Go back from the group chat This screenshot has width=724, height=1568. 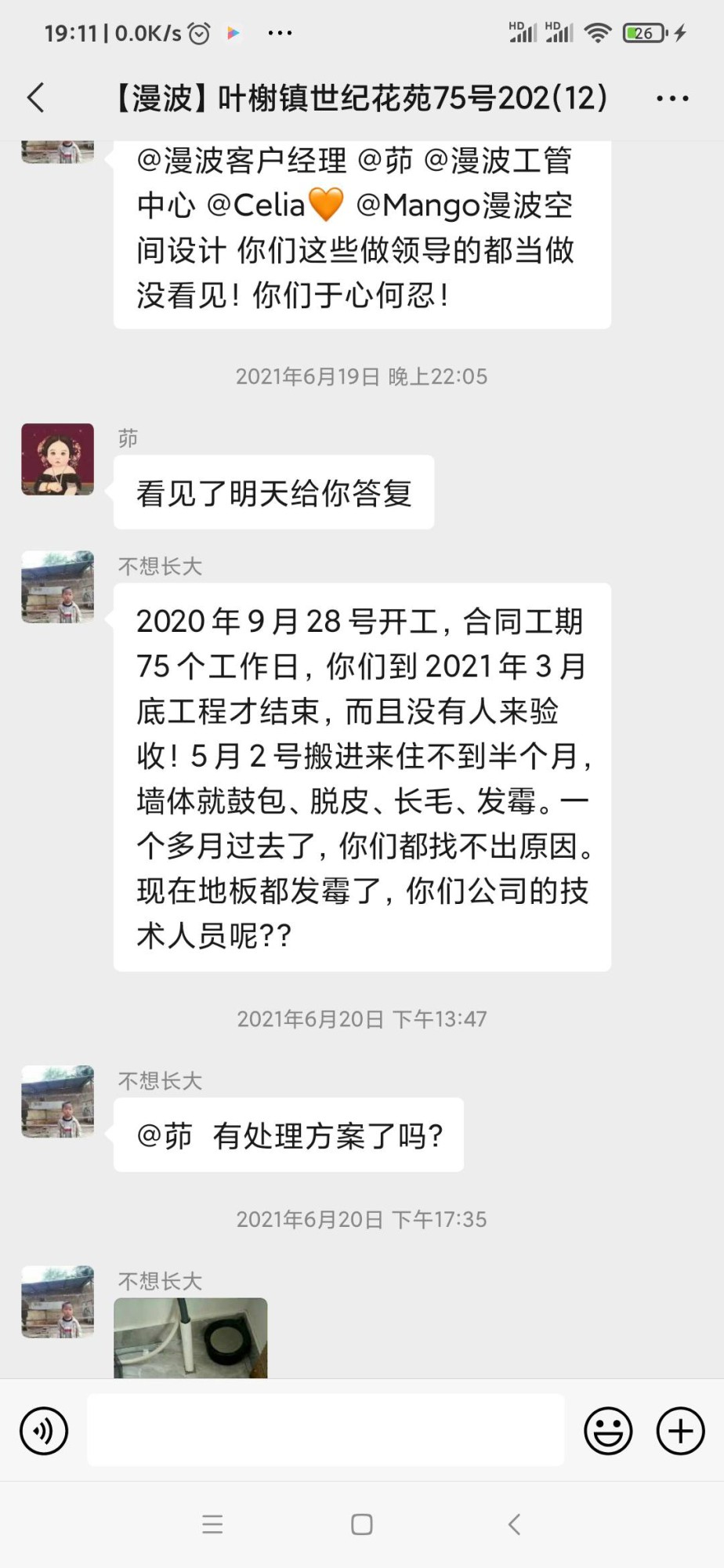[36, 98]
